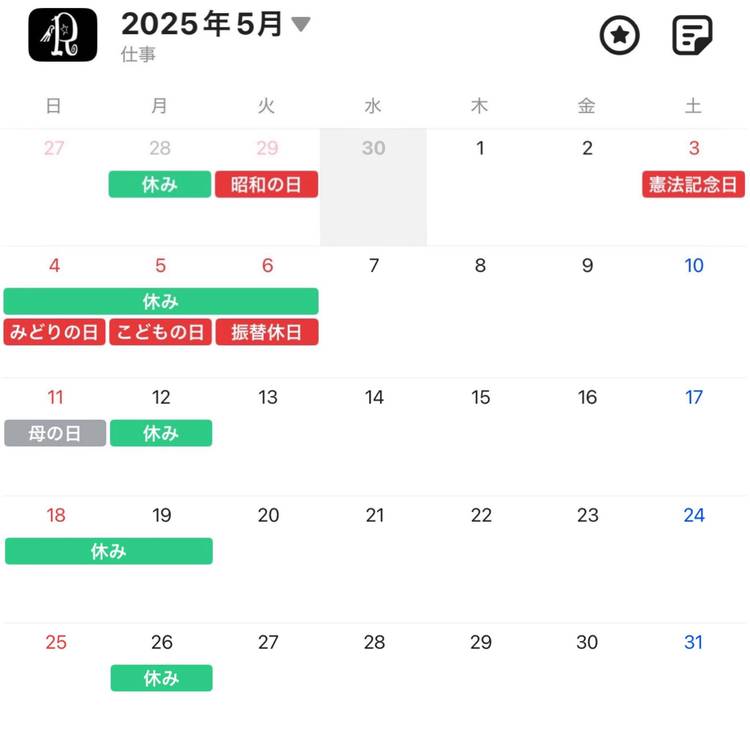Open 昭和の日 holiday event on the 29th

point(266,184)
